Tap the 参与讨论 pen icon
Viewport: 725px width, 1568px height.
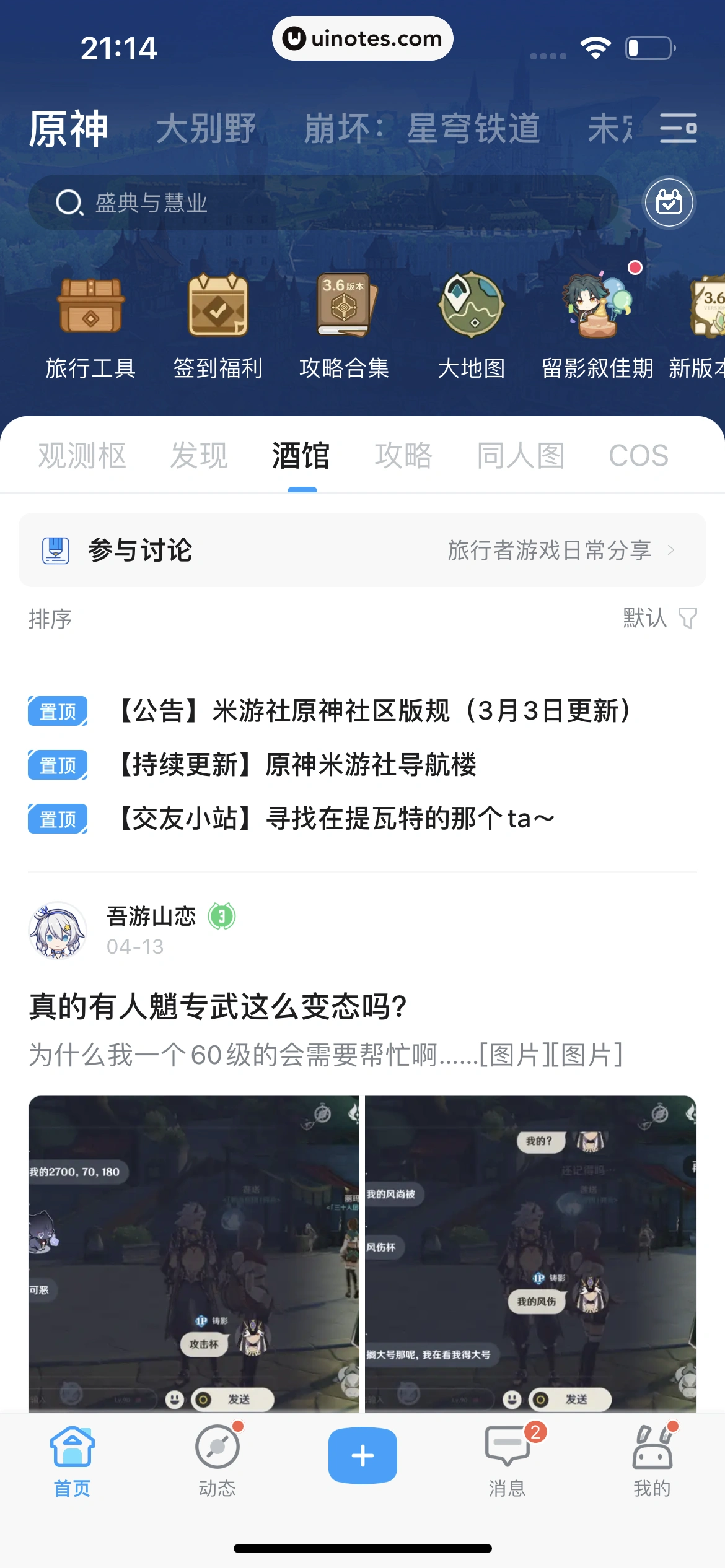coord(56,549)
